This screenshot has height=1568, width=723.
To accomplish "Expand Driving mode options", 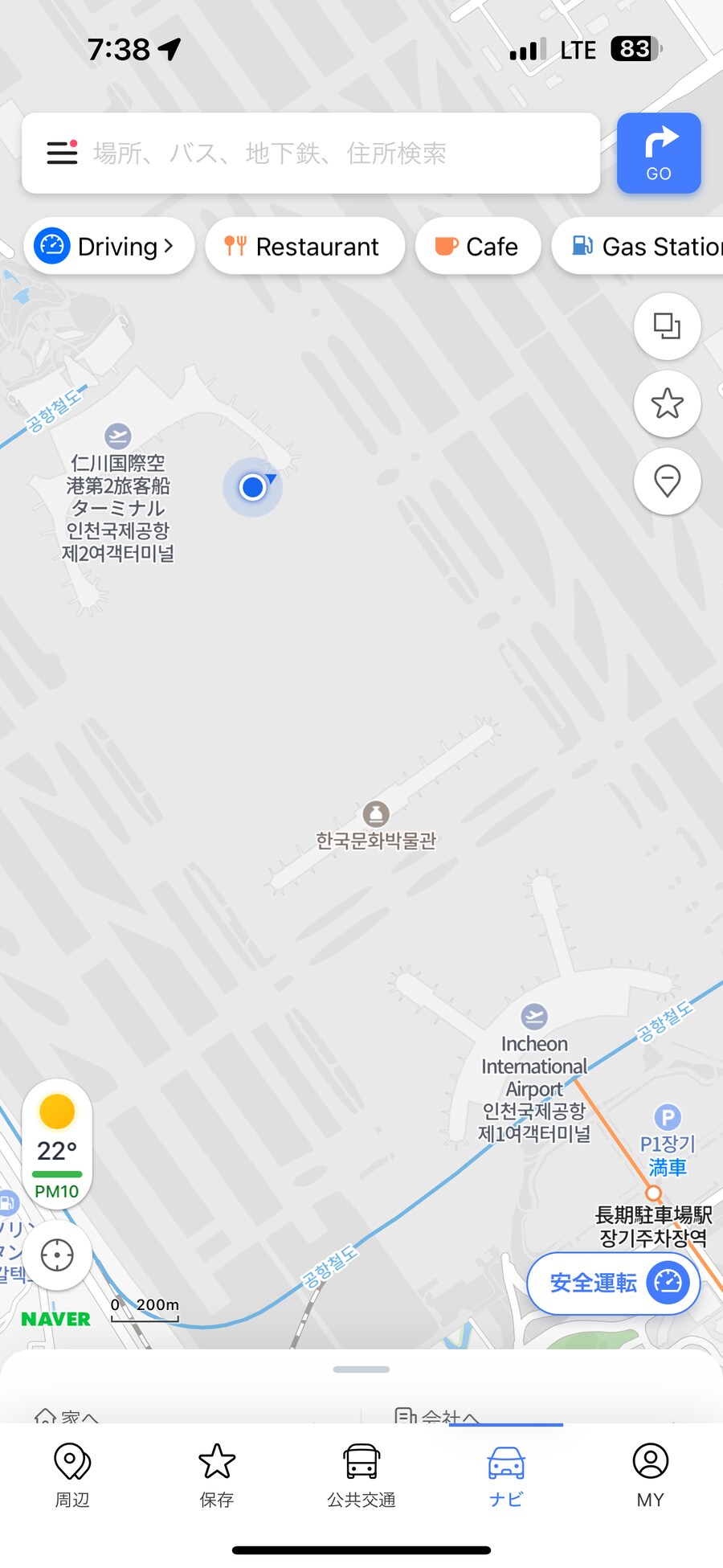I will [108, 246].
